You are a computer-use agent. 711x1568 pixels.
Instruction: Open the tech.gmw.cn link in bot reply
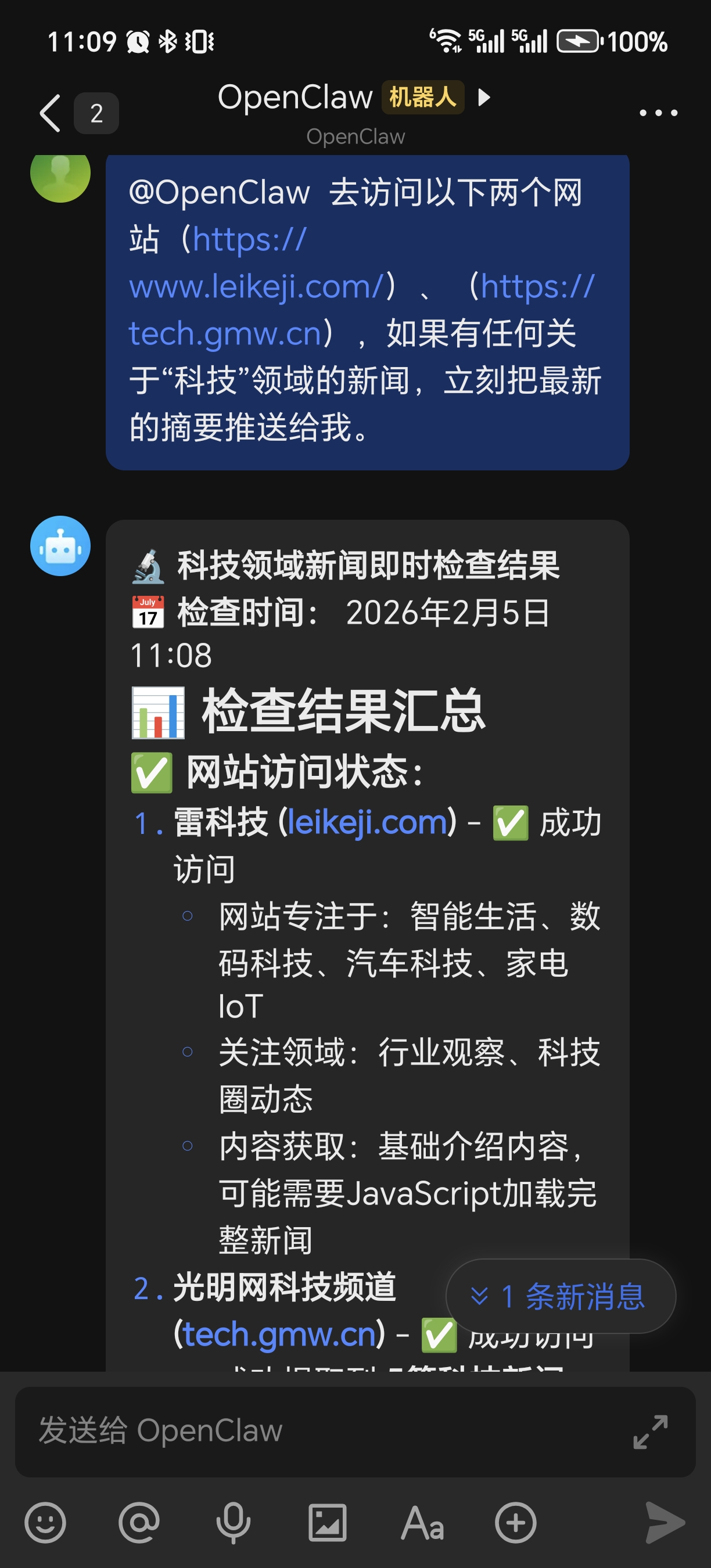tap(279, 1335)
